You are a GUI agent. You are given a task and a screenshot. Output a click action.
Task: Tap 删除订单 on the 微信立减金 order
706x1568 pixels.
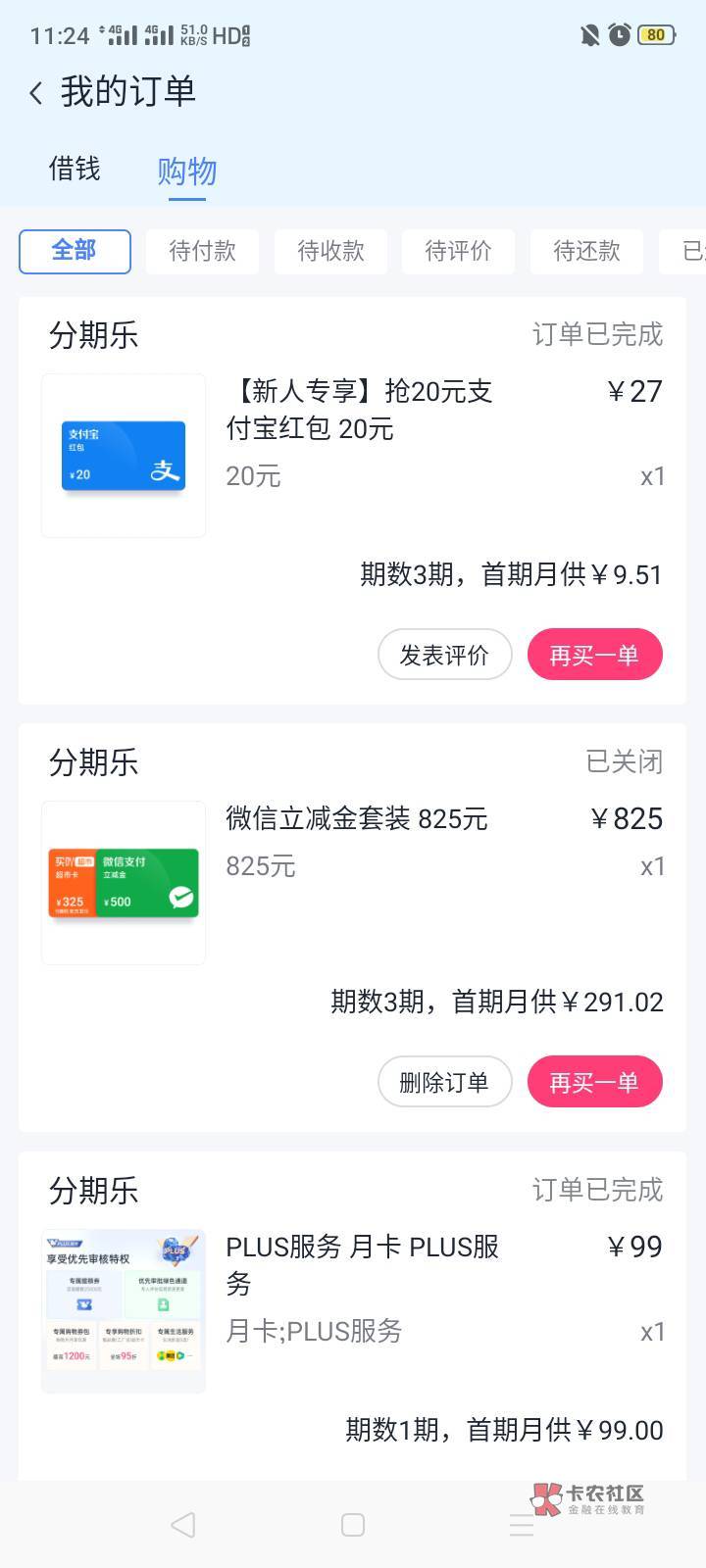tap(444, 1082)
